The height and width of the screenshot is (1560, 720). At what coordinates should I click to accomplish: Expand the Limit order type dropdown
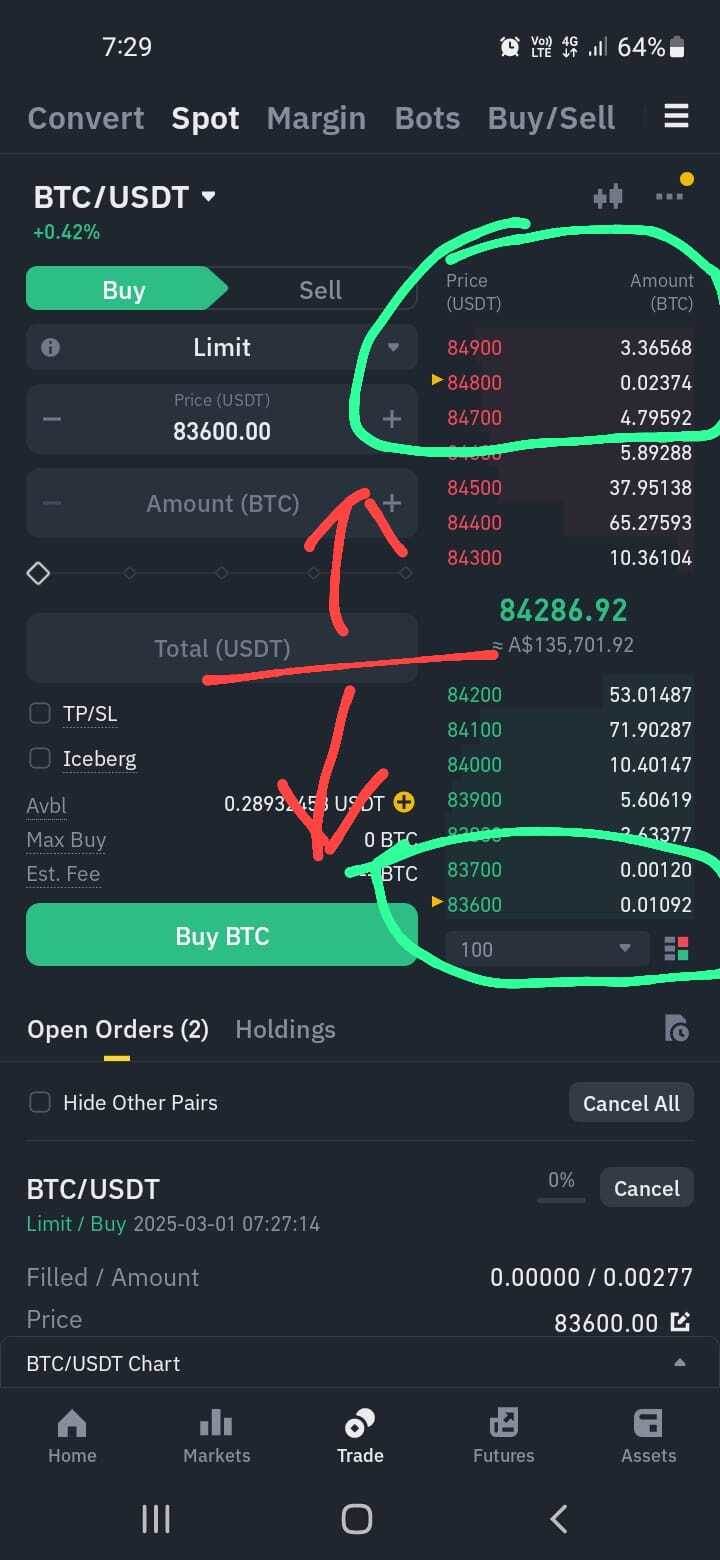point(222,347)
